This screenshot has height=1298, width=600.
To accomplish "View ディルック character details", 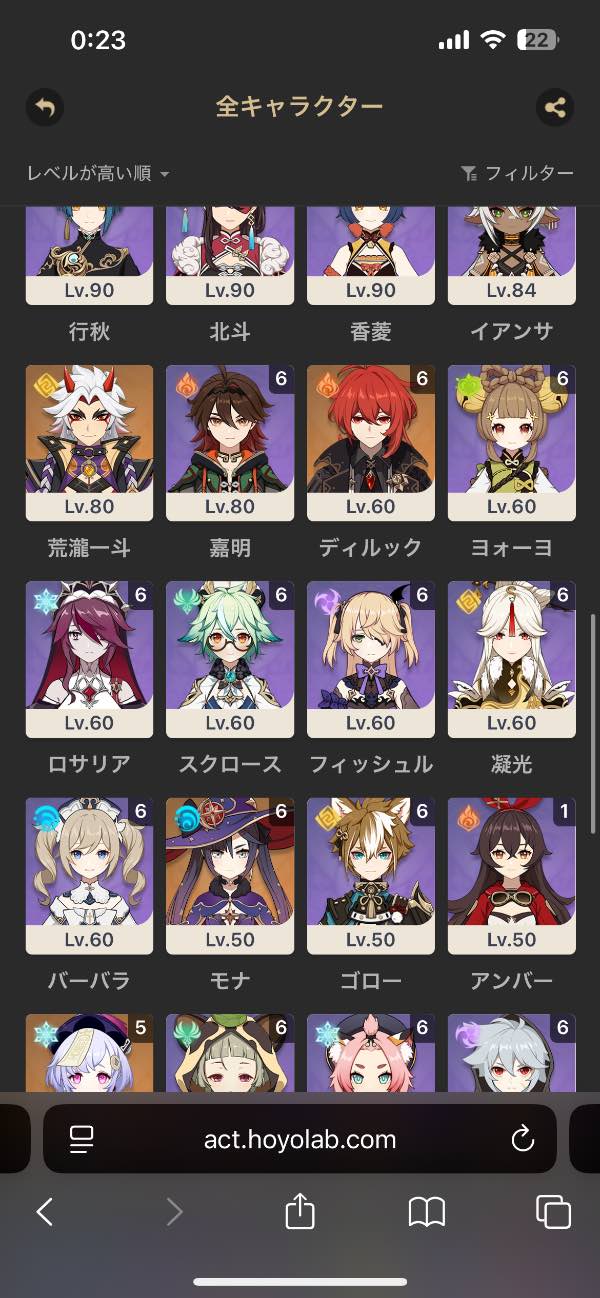I will (371, 443).
